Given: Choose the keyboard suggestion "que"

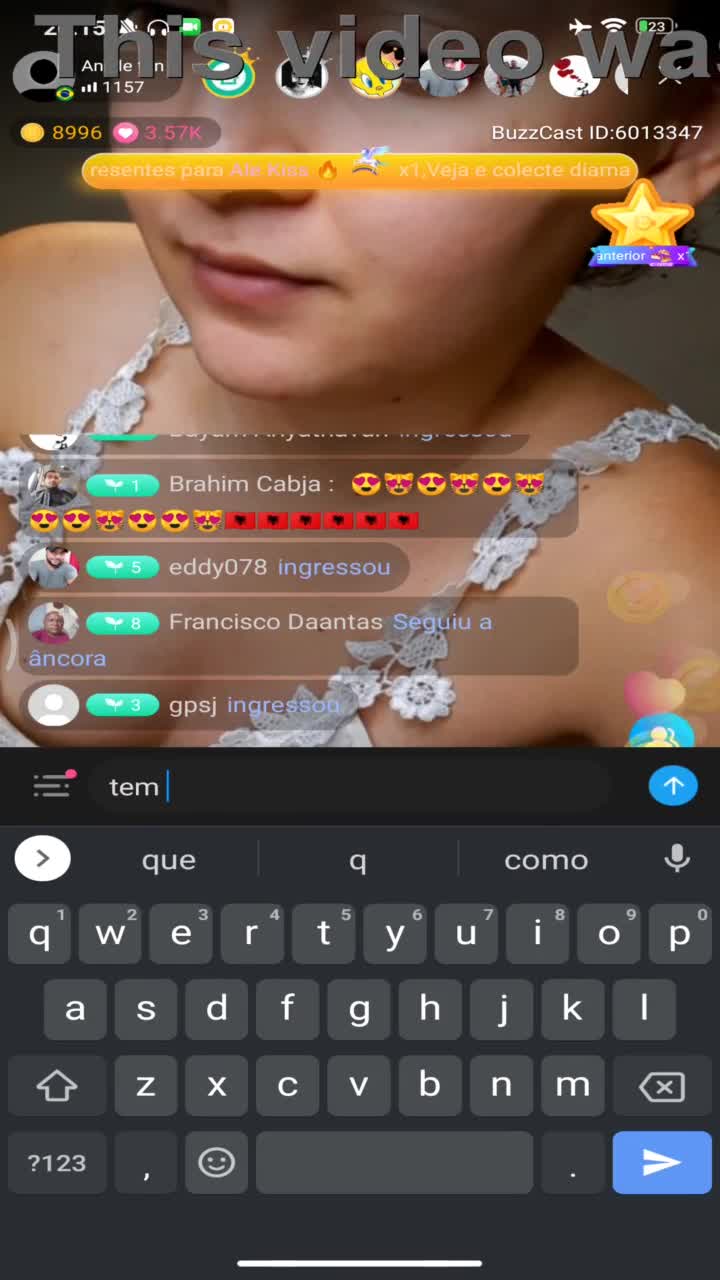Looking at the screenshot, I should pos(168,860).
